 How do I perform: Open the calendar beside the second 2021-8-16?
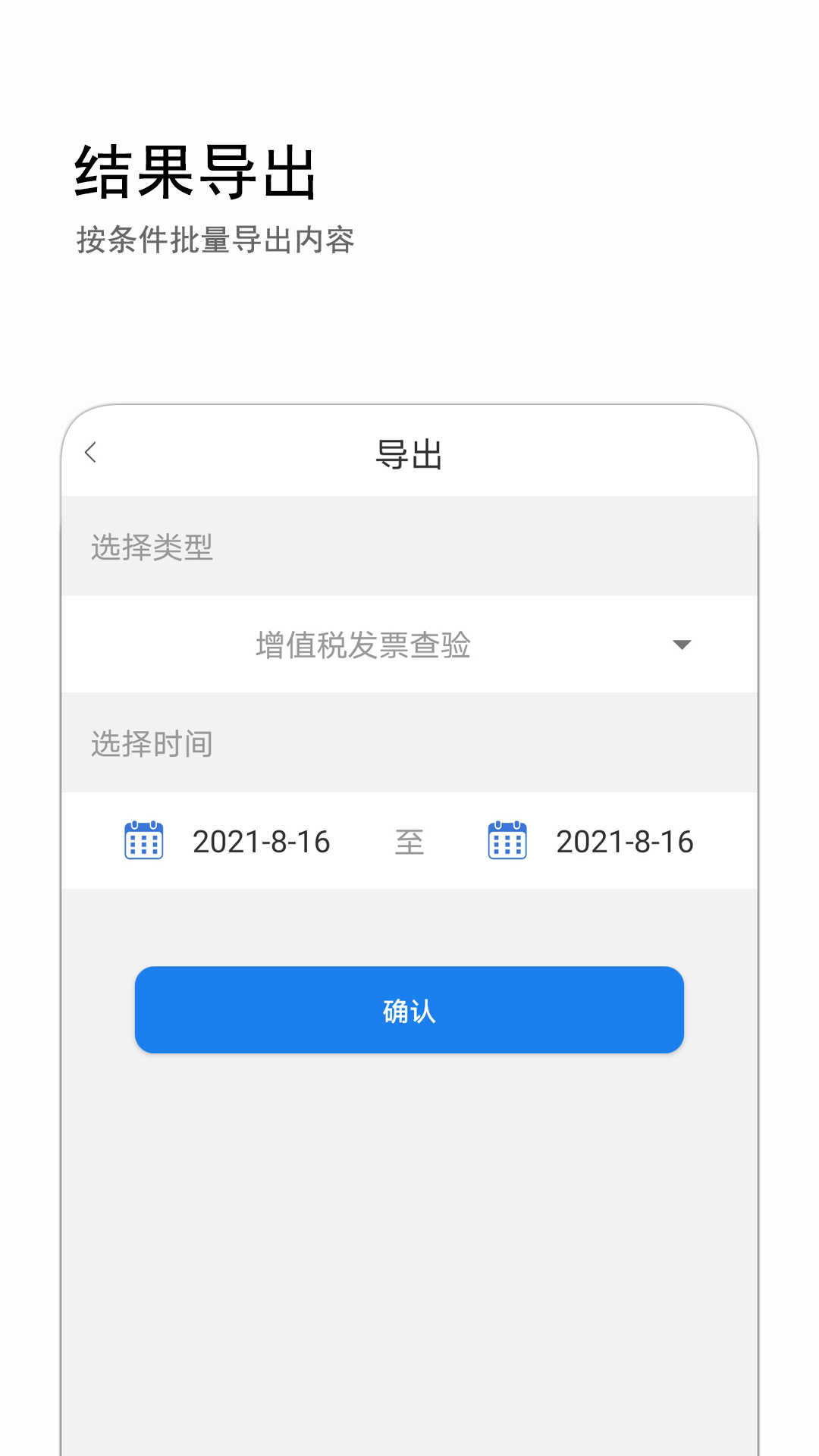(507, 840)
